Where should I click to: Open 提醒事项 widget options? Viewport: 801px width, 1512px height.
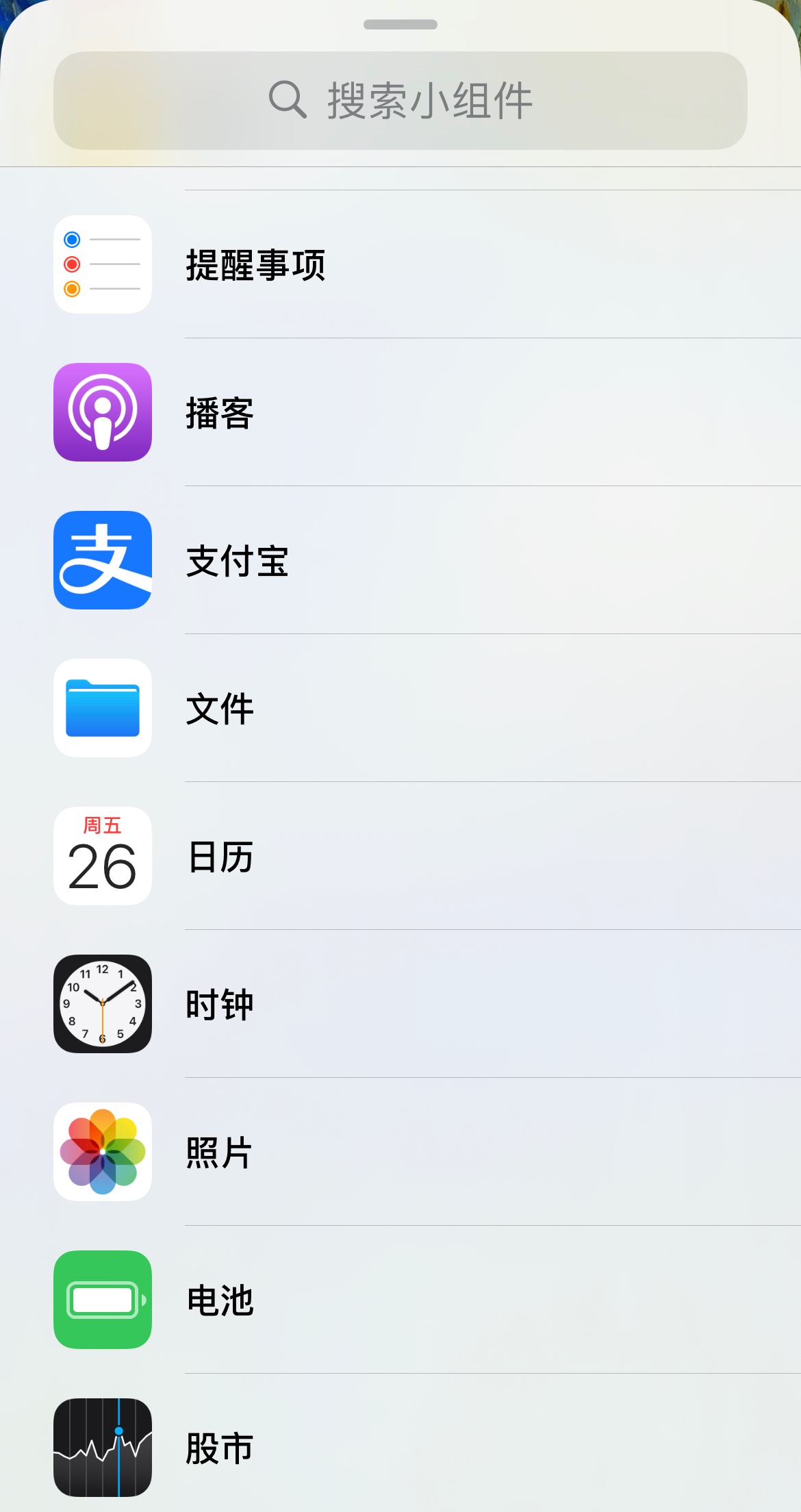tap(400, 265)
